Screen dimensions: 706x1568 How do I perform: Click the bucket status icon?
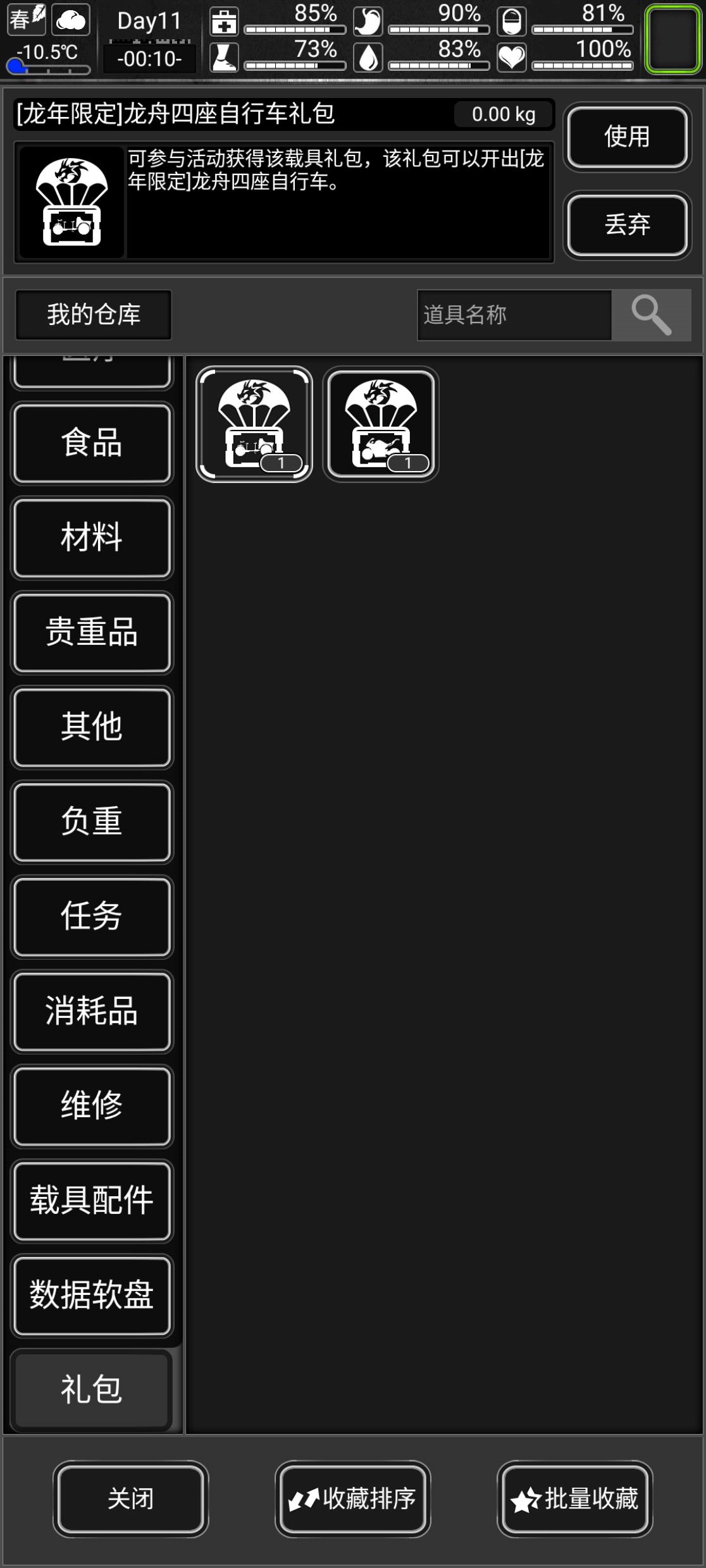tap(512, 21)
